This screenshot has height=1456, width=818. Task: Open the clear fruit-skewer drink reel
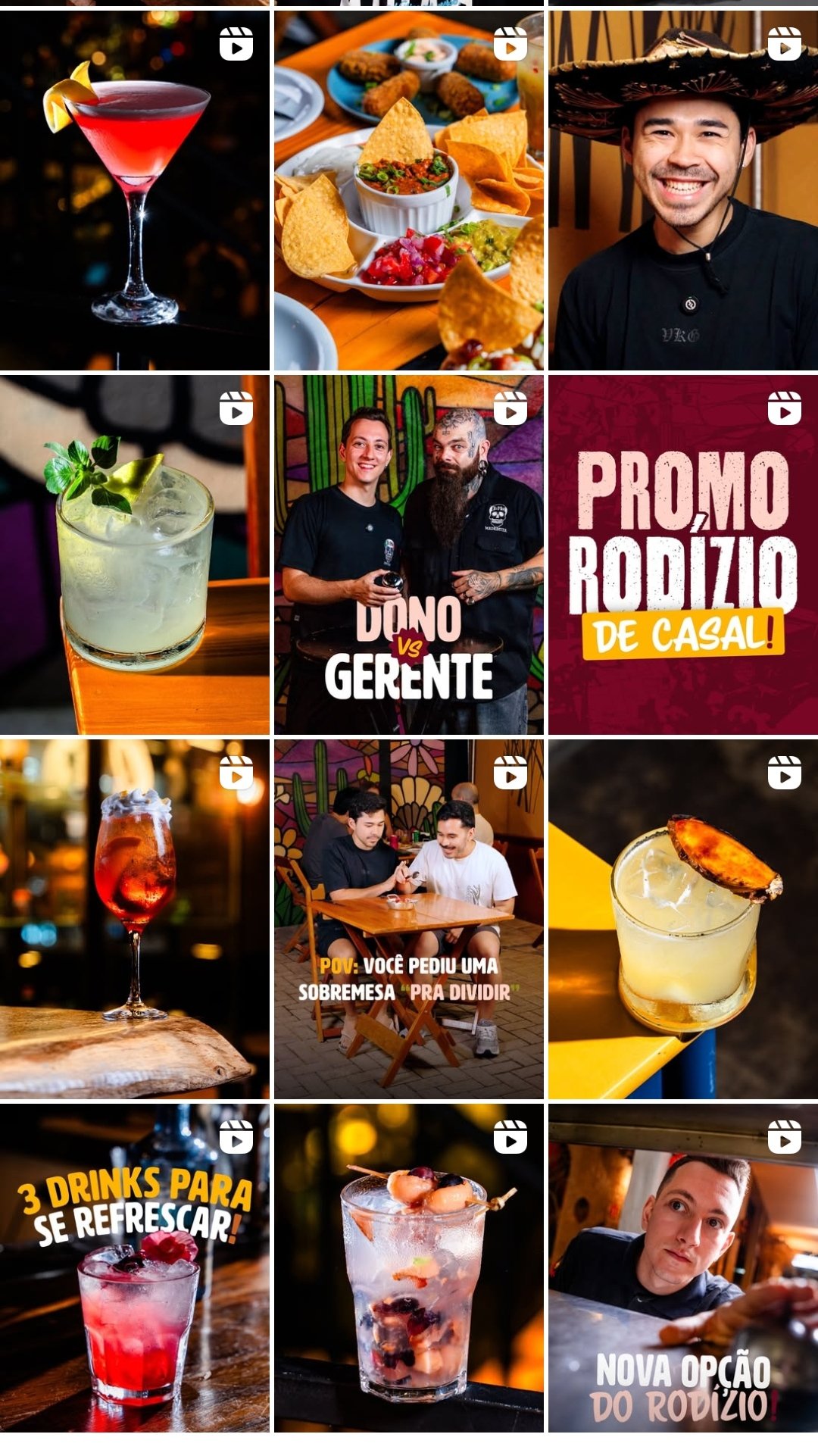point(408,1267)
